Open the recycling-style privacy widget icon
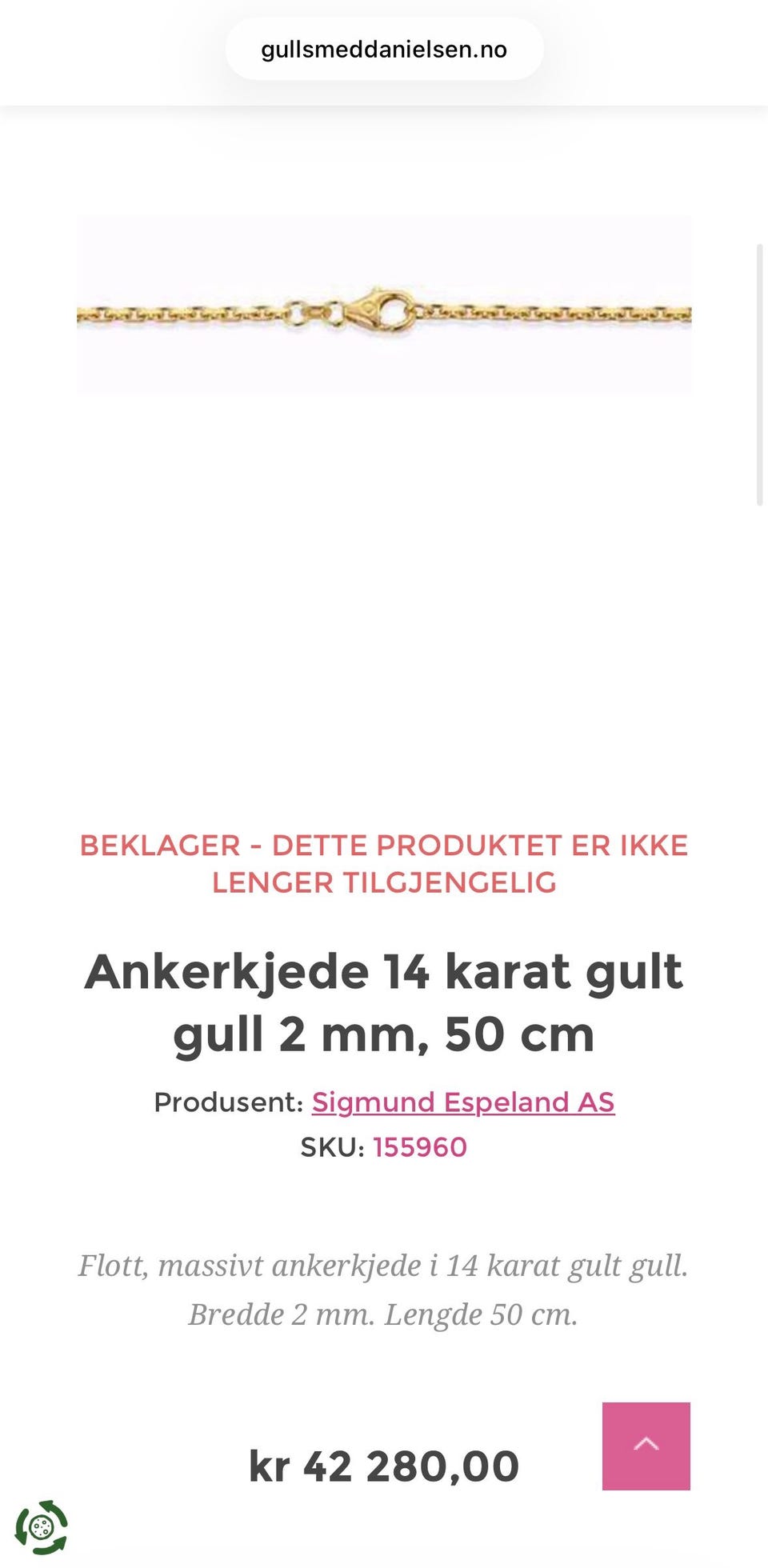This screenshot has width=768, height=1568. (42, 1526)
